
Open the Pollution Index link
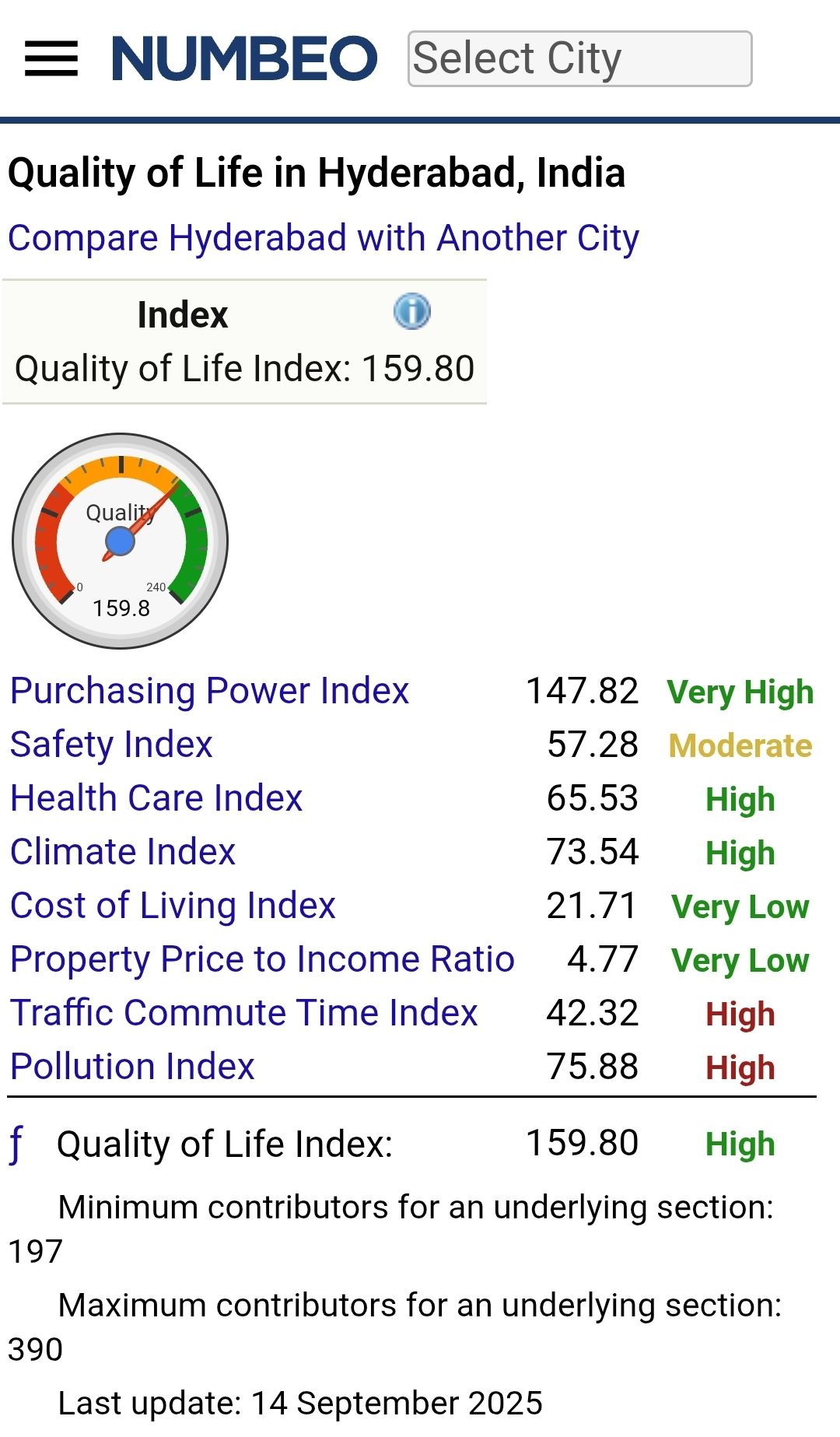(x=132, y=1067)
